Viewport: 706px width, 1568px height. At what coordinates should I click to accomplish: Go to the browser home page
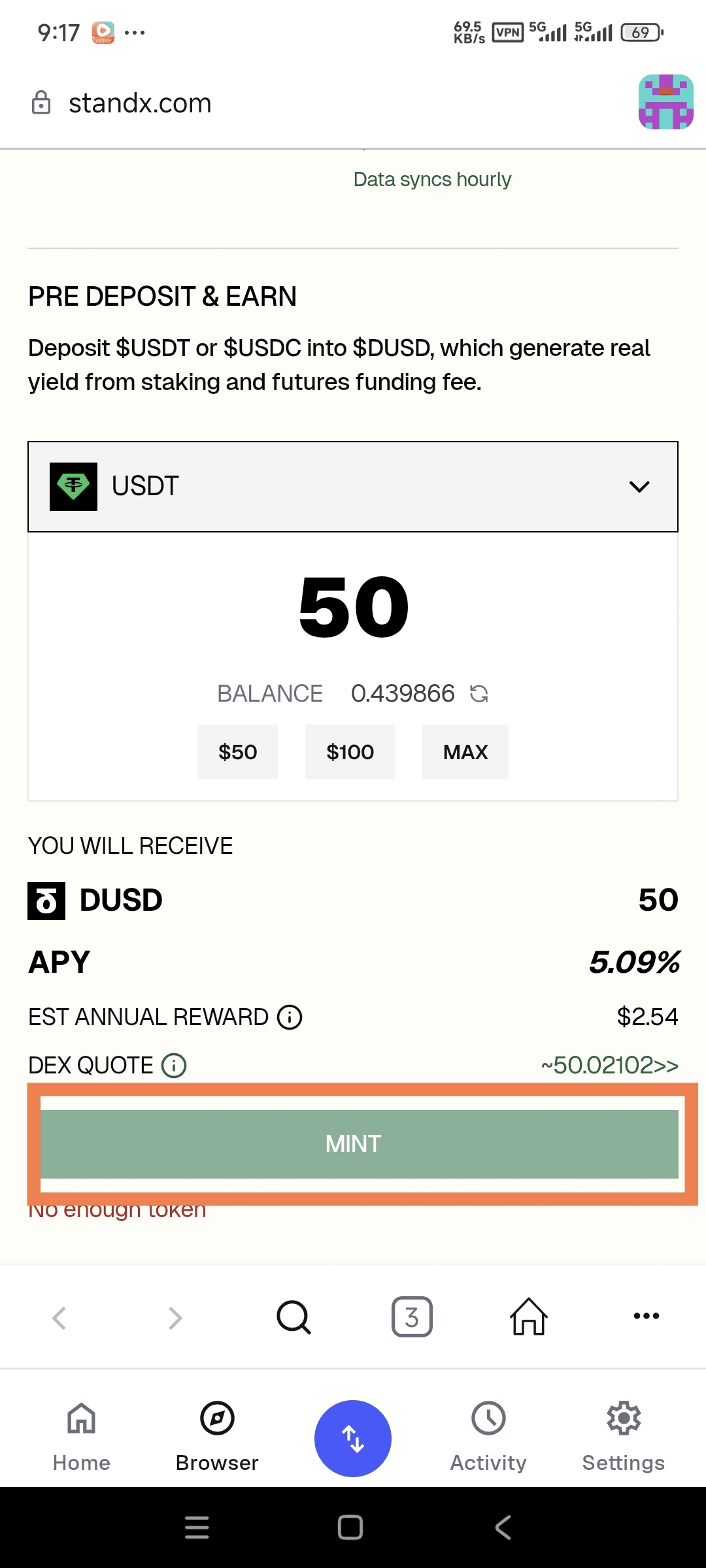[x=529, y=1316]
